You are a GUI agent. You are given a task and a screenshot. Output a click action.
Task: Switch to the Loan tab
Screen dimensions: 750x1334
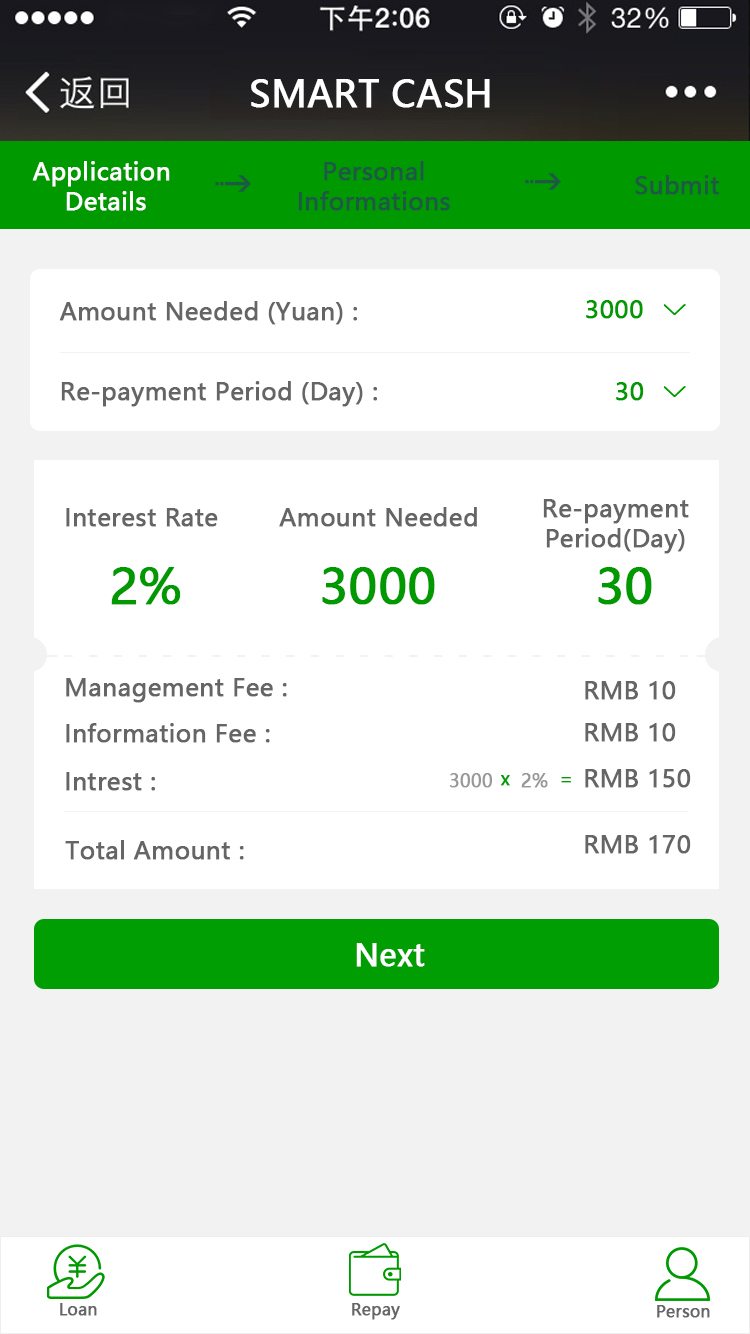pos(76,1281)
